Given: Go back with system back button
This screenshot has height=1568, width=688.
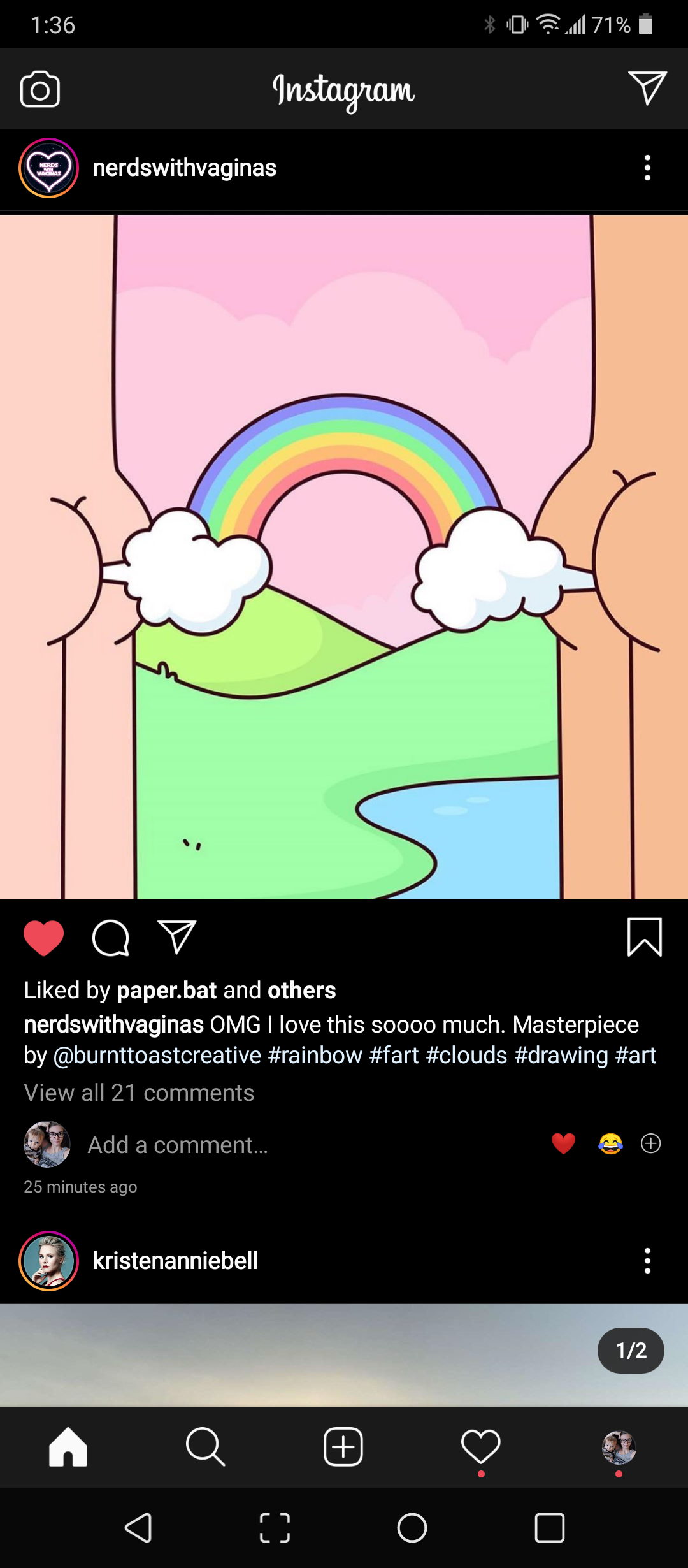Looking at the screenshot, I should (138, 1528).
